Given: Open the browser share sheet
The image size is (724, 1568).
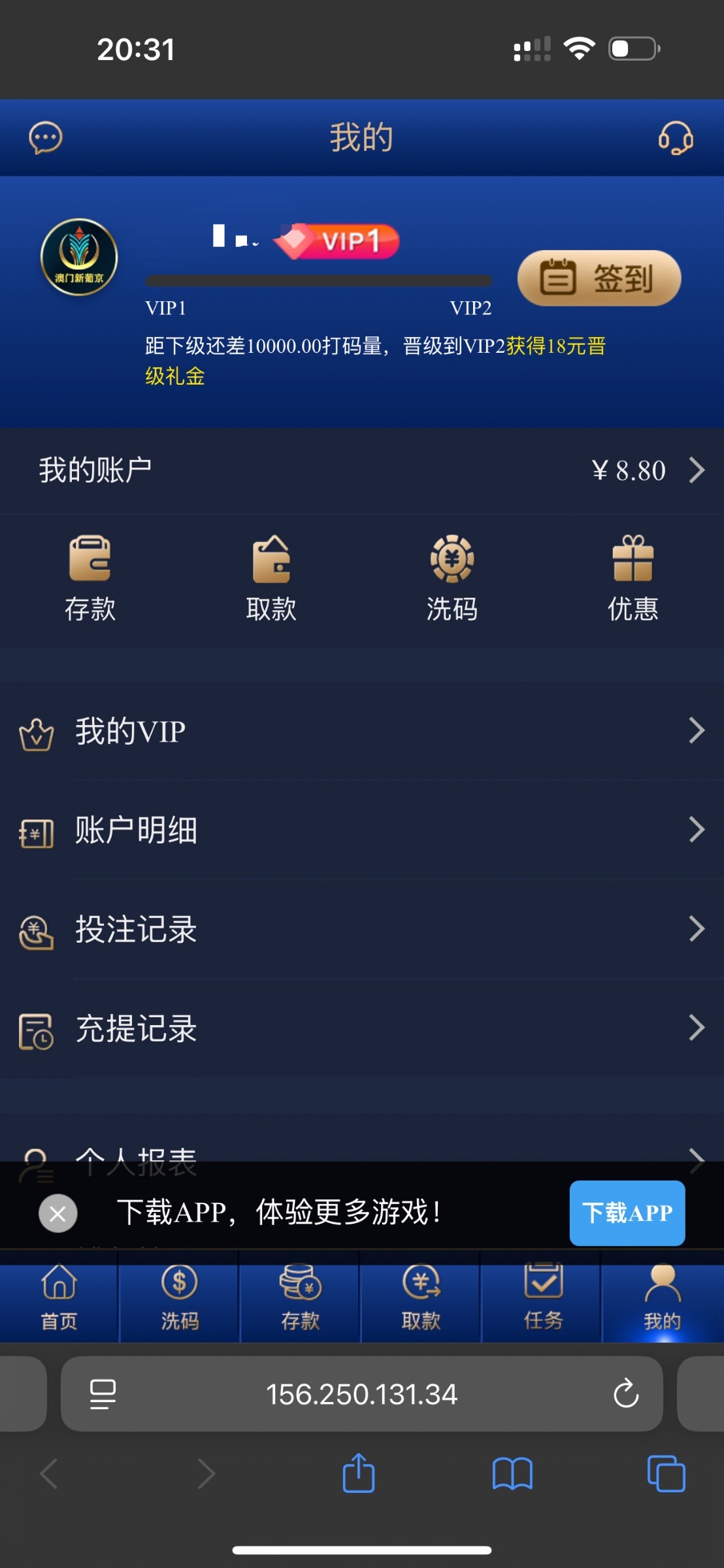Looking at the screenshot, I should point(359,1474).
